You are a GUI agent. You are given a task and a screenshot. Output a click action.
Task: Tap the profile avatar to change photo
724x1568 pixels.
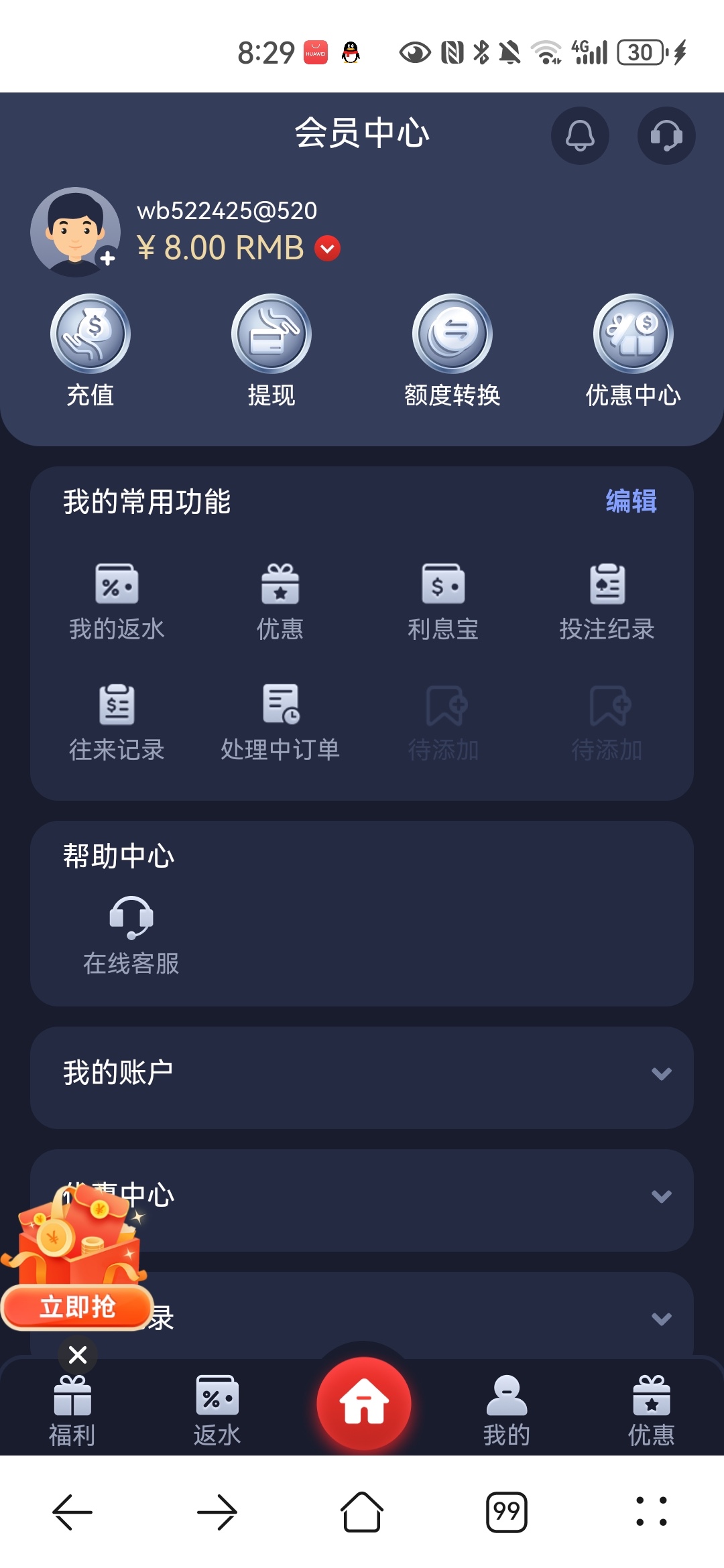coord(75,232)
